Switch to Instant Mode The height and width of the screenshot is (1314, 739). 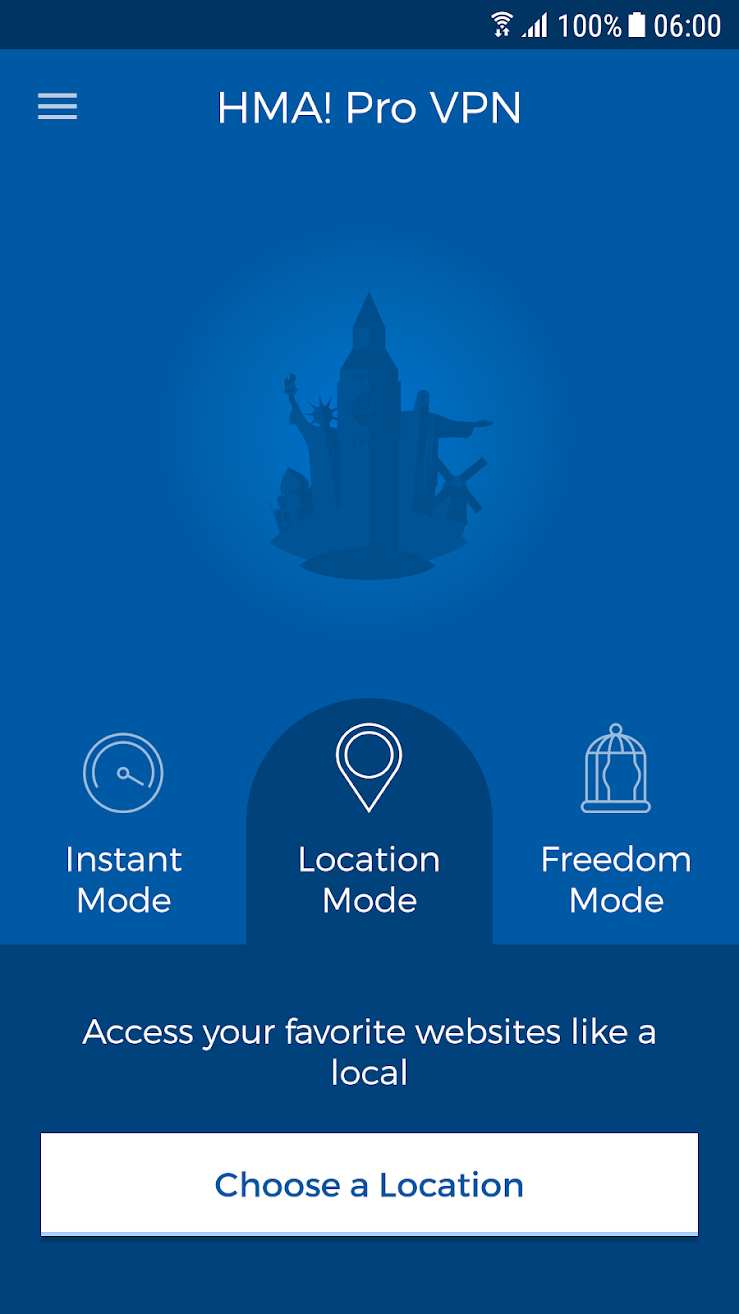tap(122, 820)
